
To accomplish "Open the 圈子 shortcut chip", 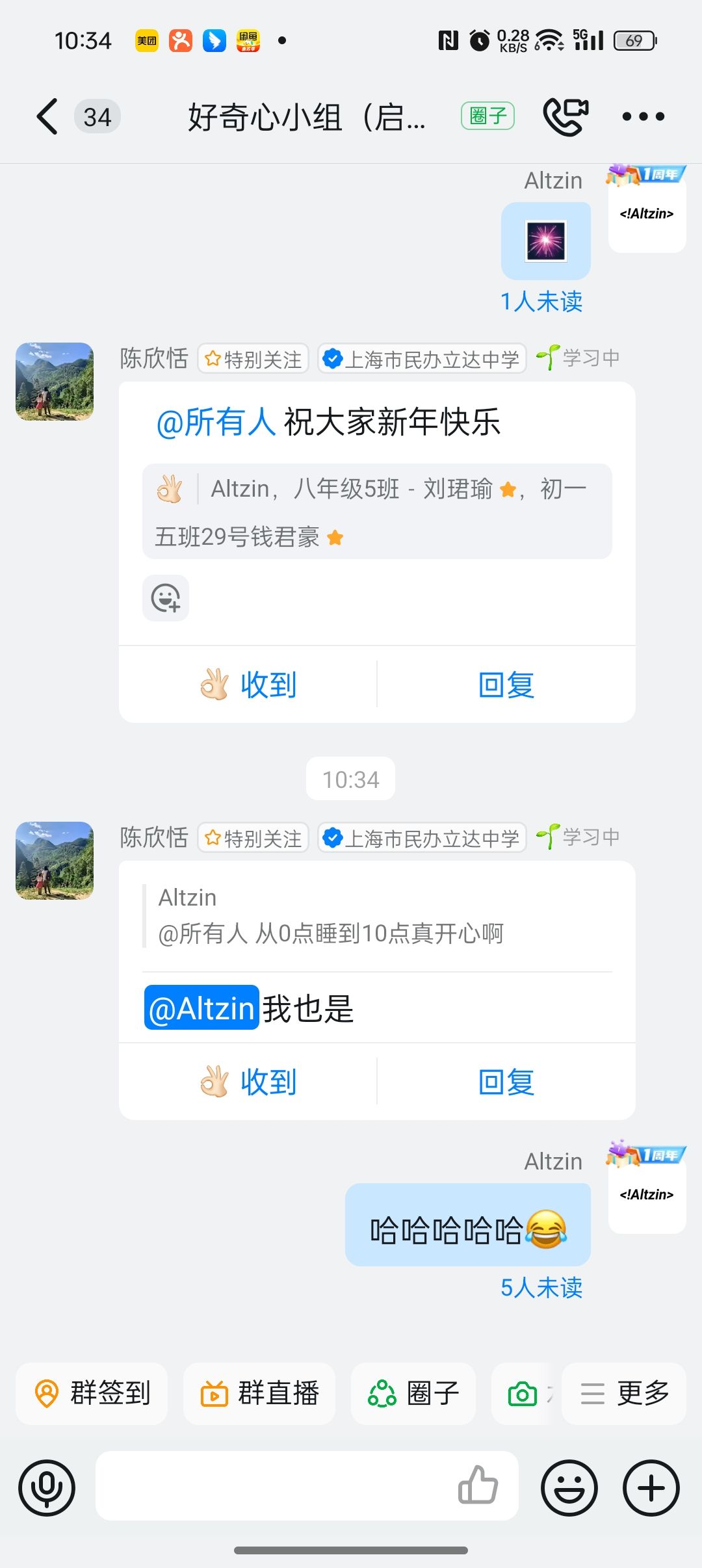I will tap(413, 1393).
